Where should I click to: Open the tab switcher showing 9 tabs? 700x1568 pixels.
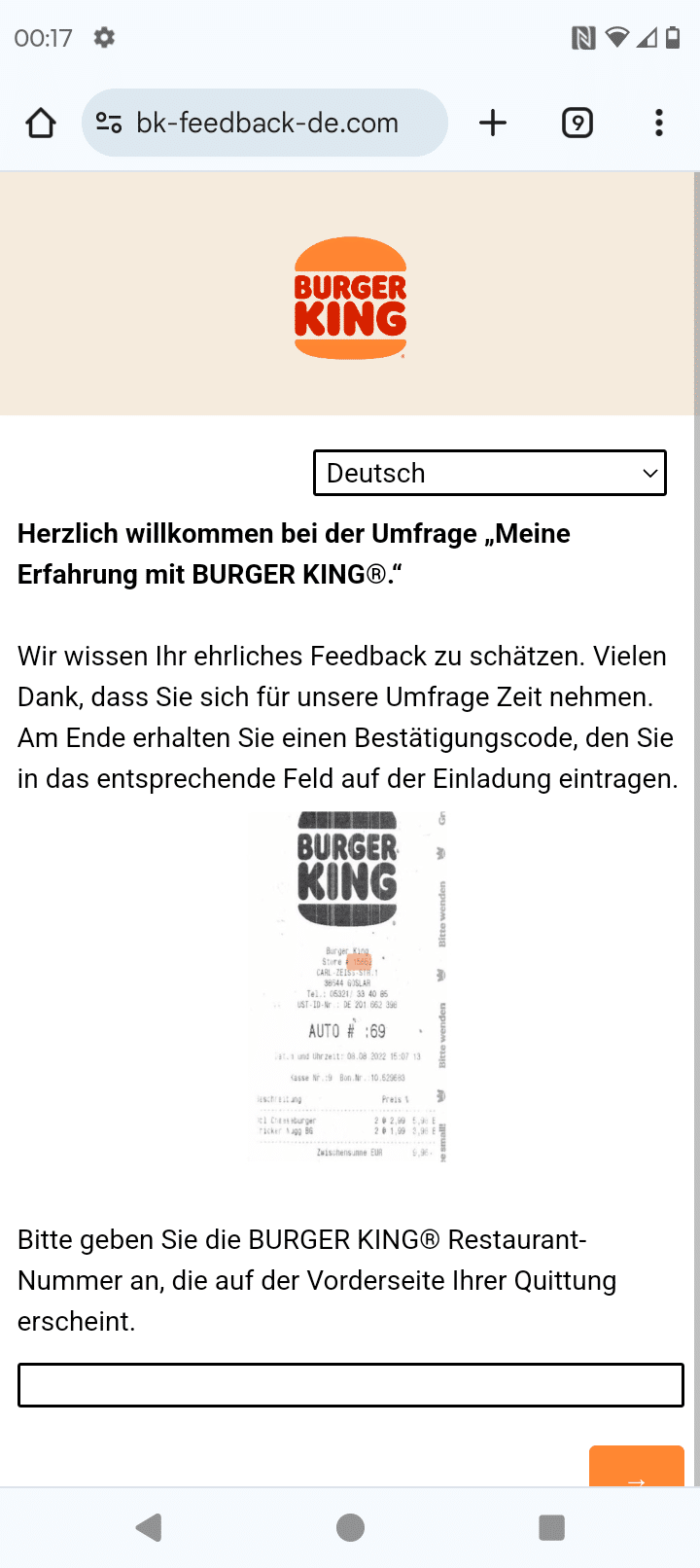point(577,124)
